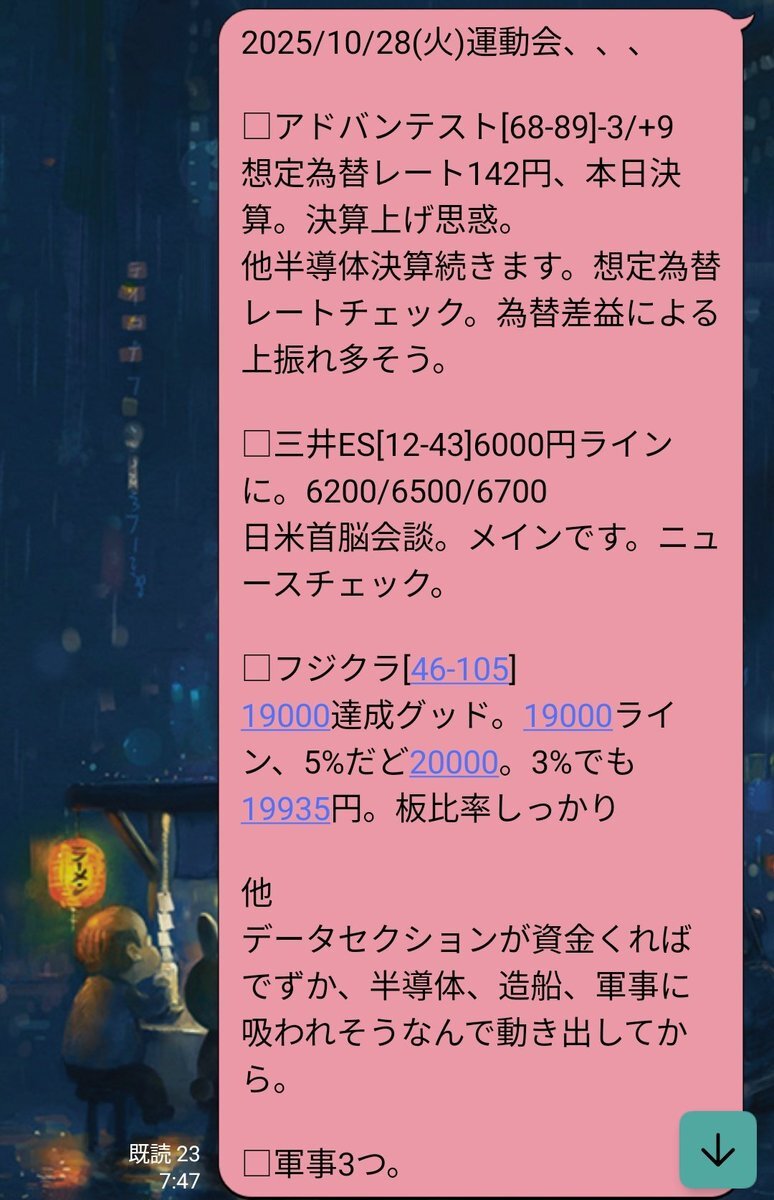Tap the linked number 46-105 after フジクラ
The height and width of the screenshot is (1200, 774).
click(461, 668)
